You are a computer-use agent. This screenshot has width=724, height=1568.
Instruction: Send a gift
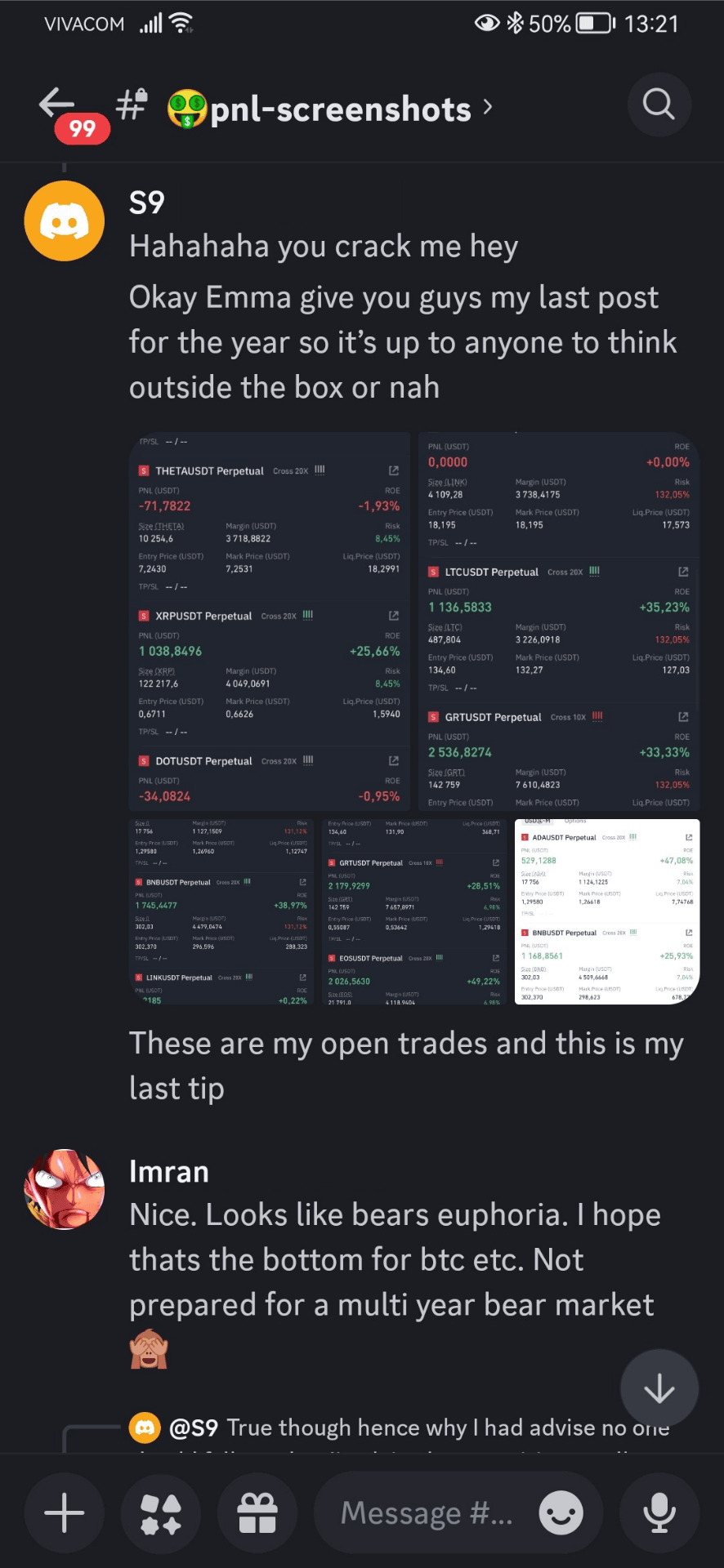[x=257, y=1513]
